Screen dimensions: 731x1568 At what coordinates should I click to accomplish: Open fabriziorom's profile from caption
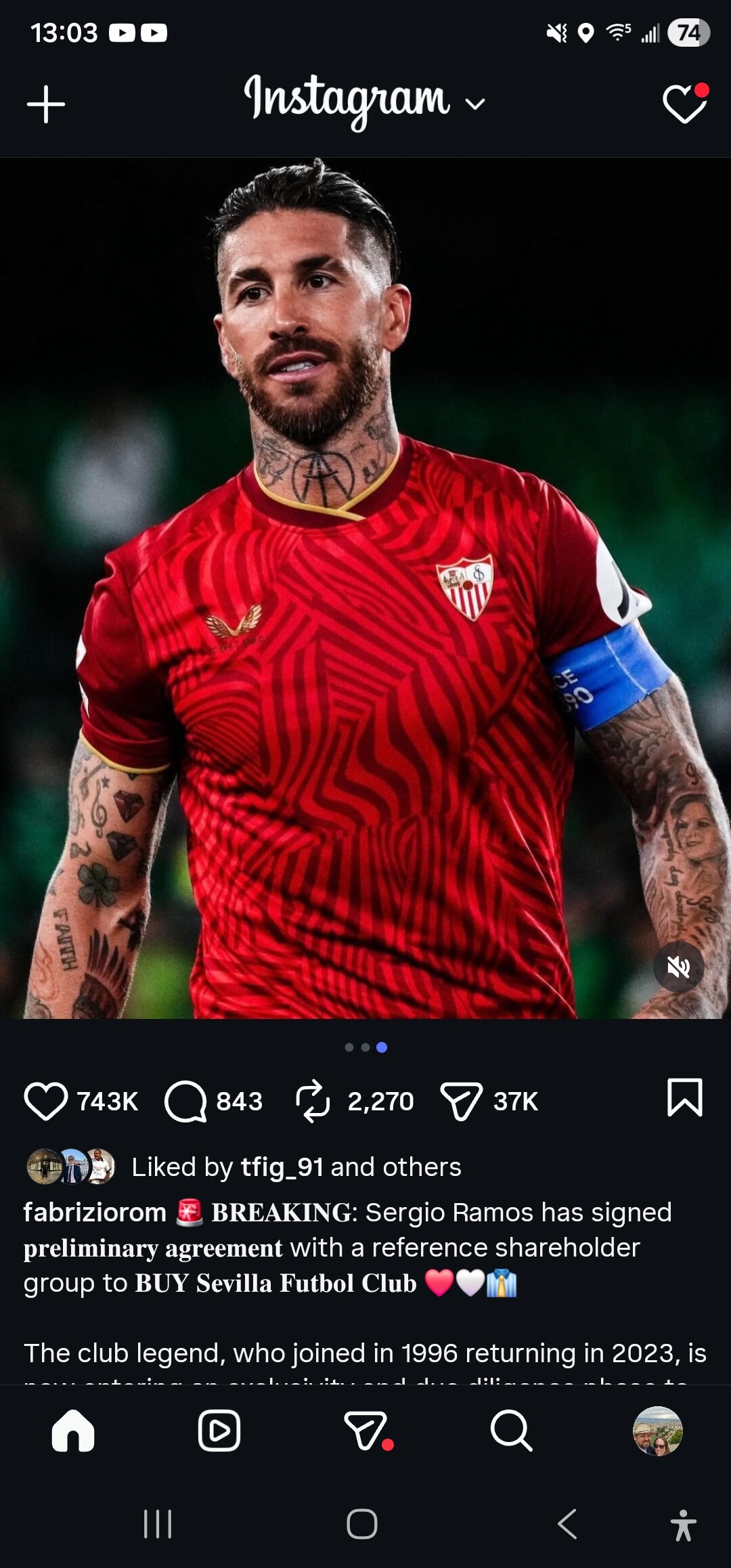(95, 1213)
